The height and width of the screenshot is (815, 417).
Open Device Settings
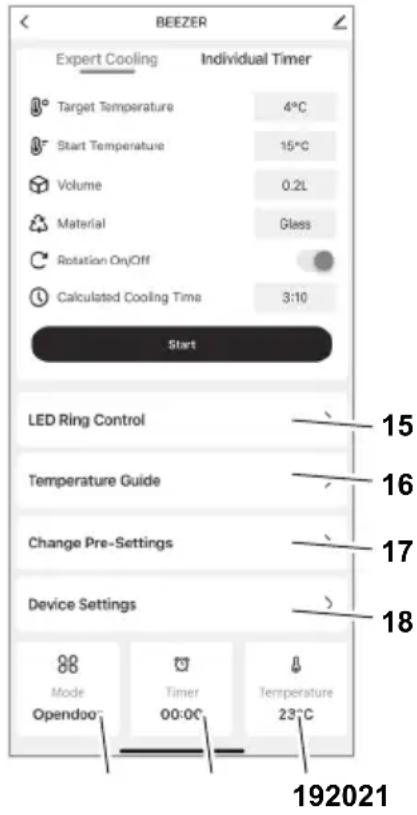tap(182, 604)
